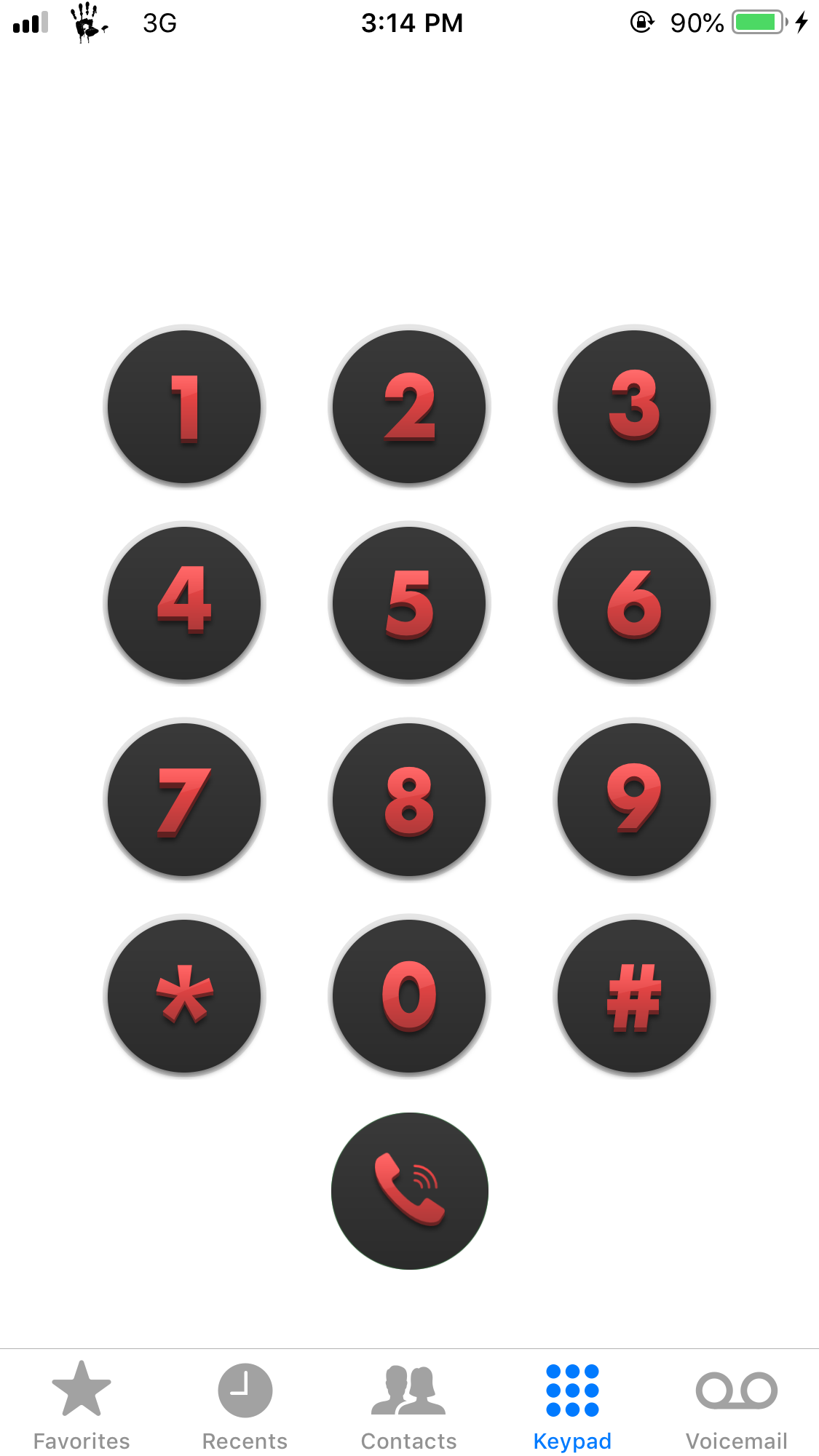This screenshot has width=819, height=1456.
Task: Enter the star symbol
Action: [x=184, y=996]
